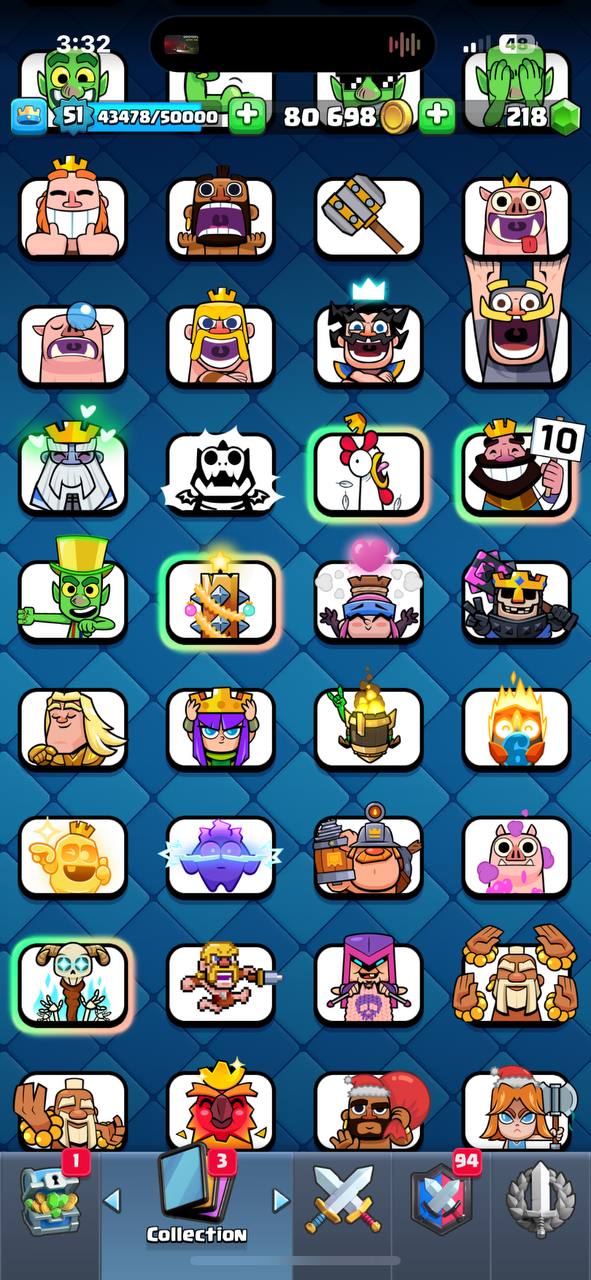Tap the left arrow beside Collection
The image size is (591, 1280).
pyautogui.click(x=113, y=1199)
